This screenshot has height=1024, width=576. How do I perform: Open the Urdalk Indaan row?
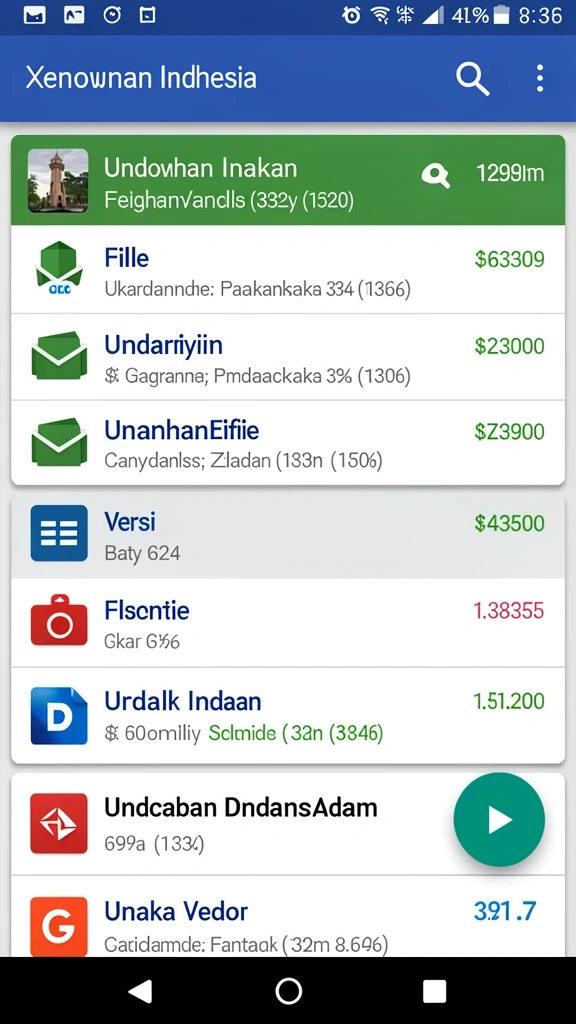click(x=288, y=715)
